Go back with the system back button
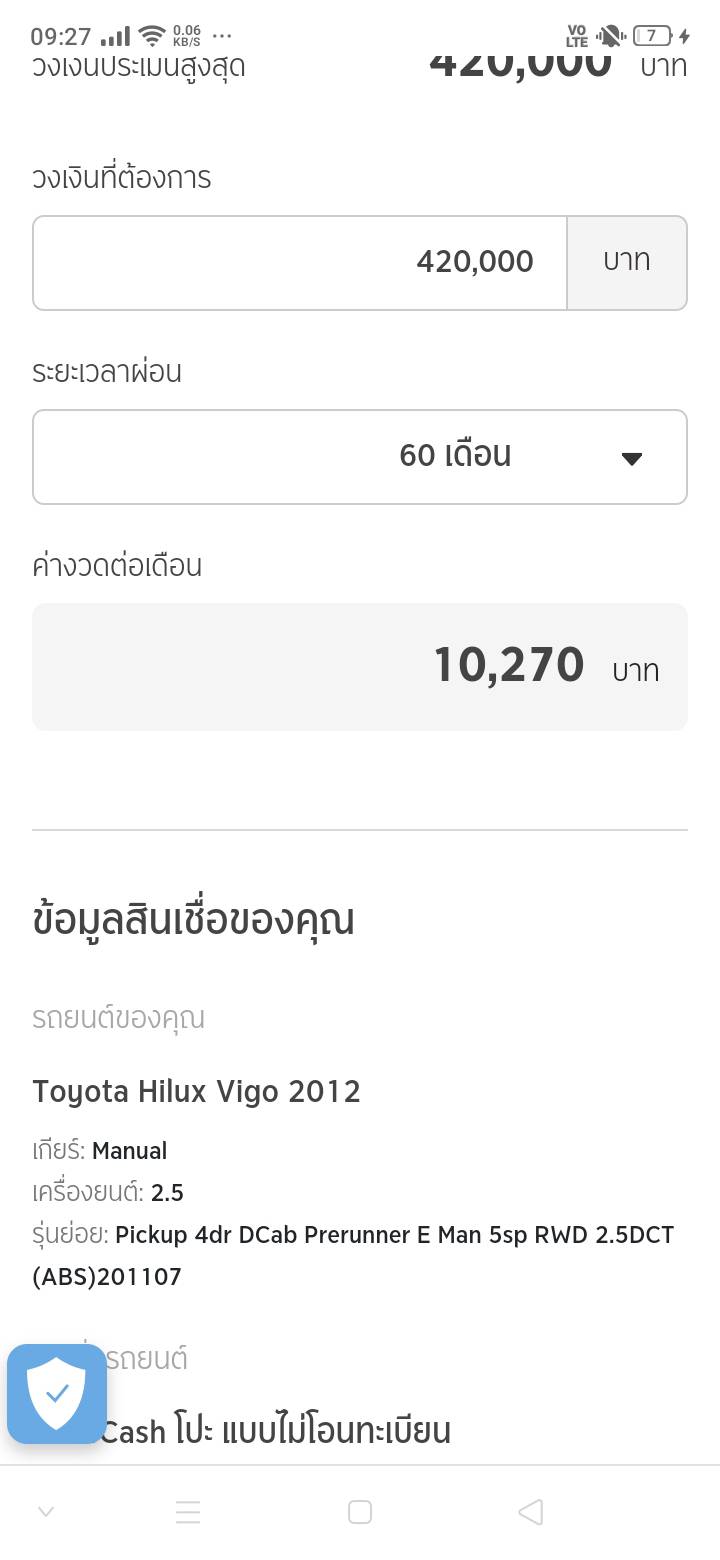Viewport: 720px width, 1560px height. pyautogui.click(x=531, y=1512)
